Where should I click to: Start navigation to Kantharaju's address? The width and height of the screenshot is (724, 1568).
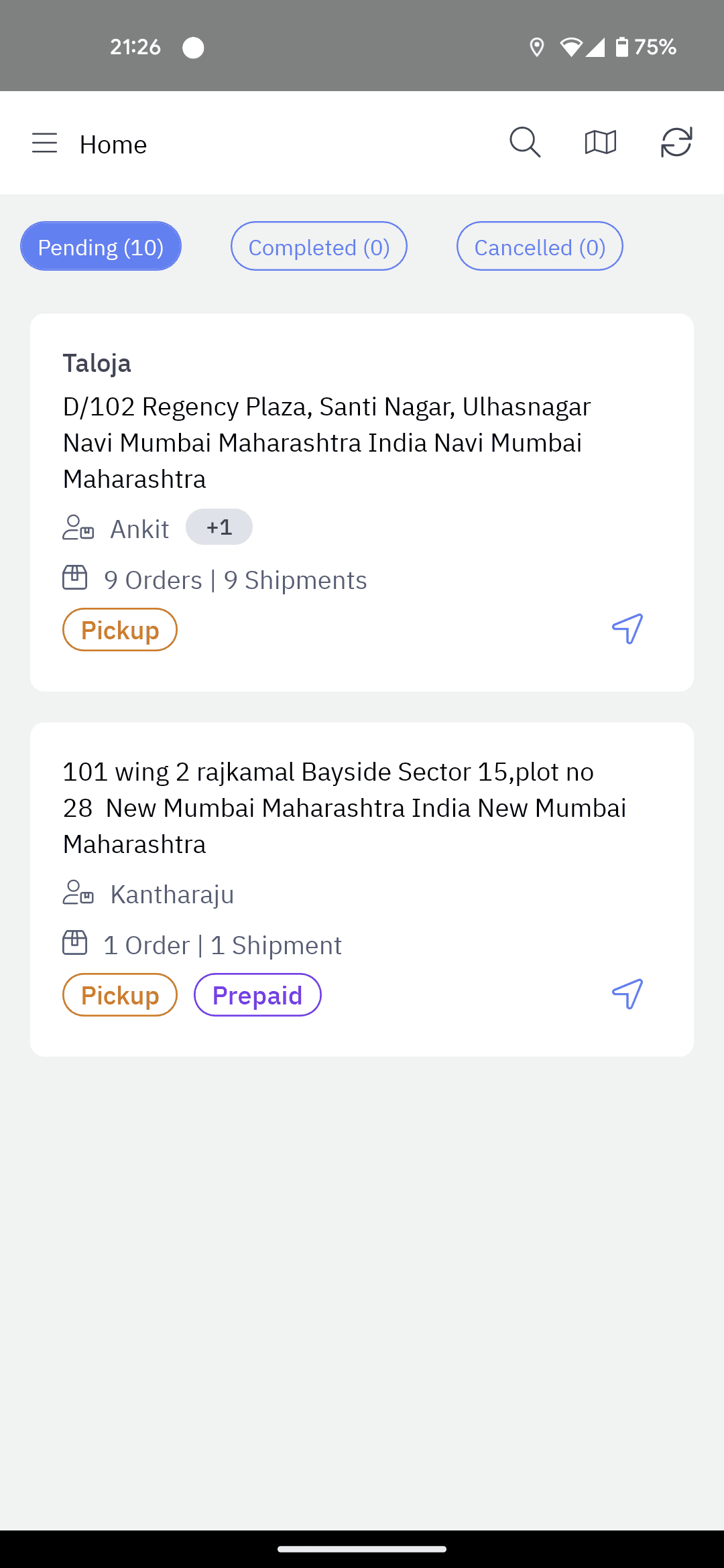(627, 994)
